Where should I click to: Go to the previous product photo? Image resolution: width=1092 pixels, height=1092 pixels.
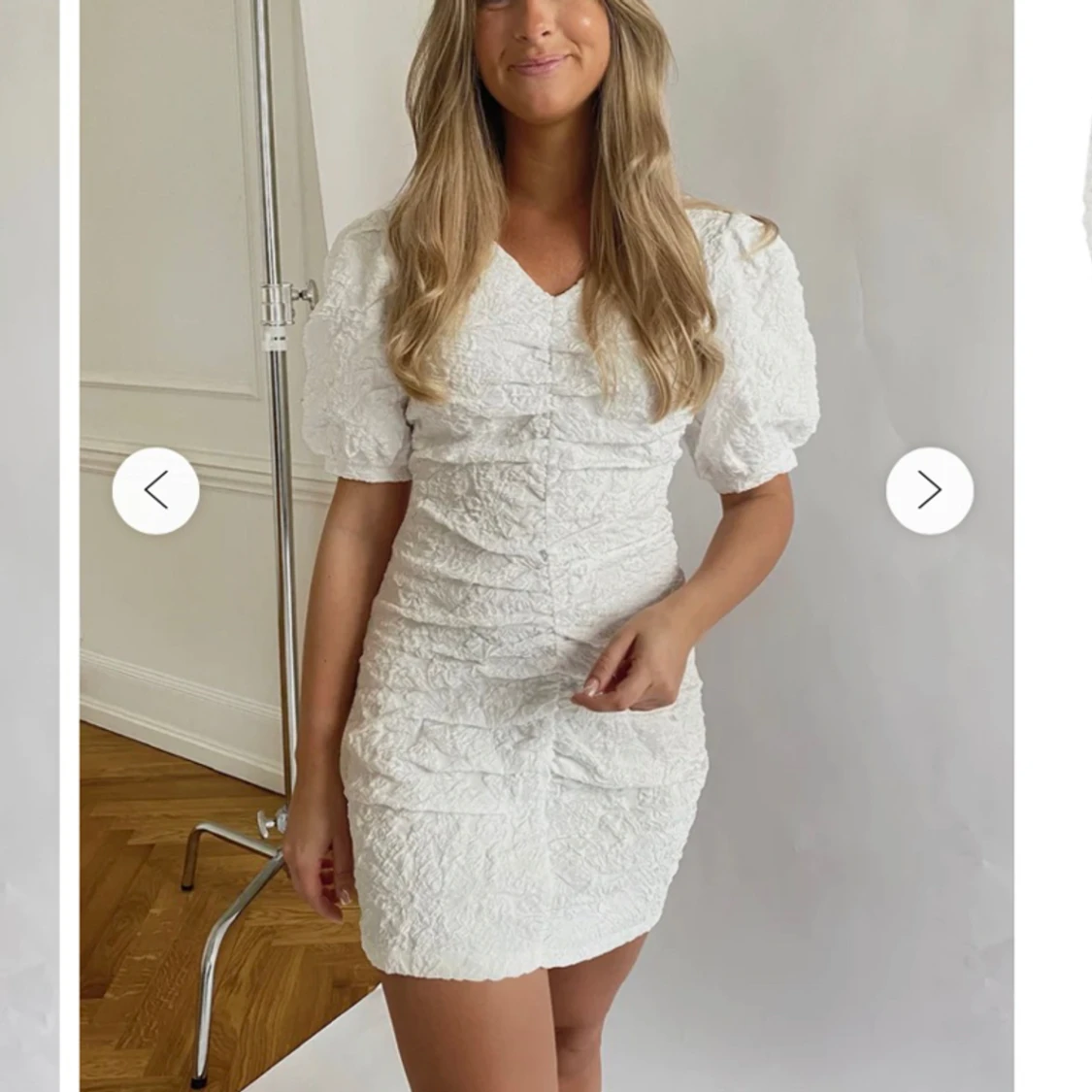[155, 491]
